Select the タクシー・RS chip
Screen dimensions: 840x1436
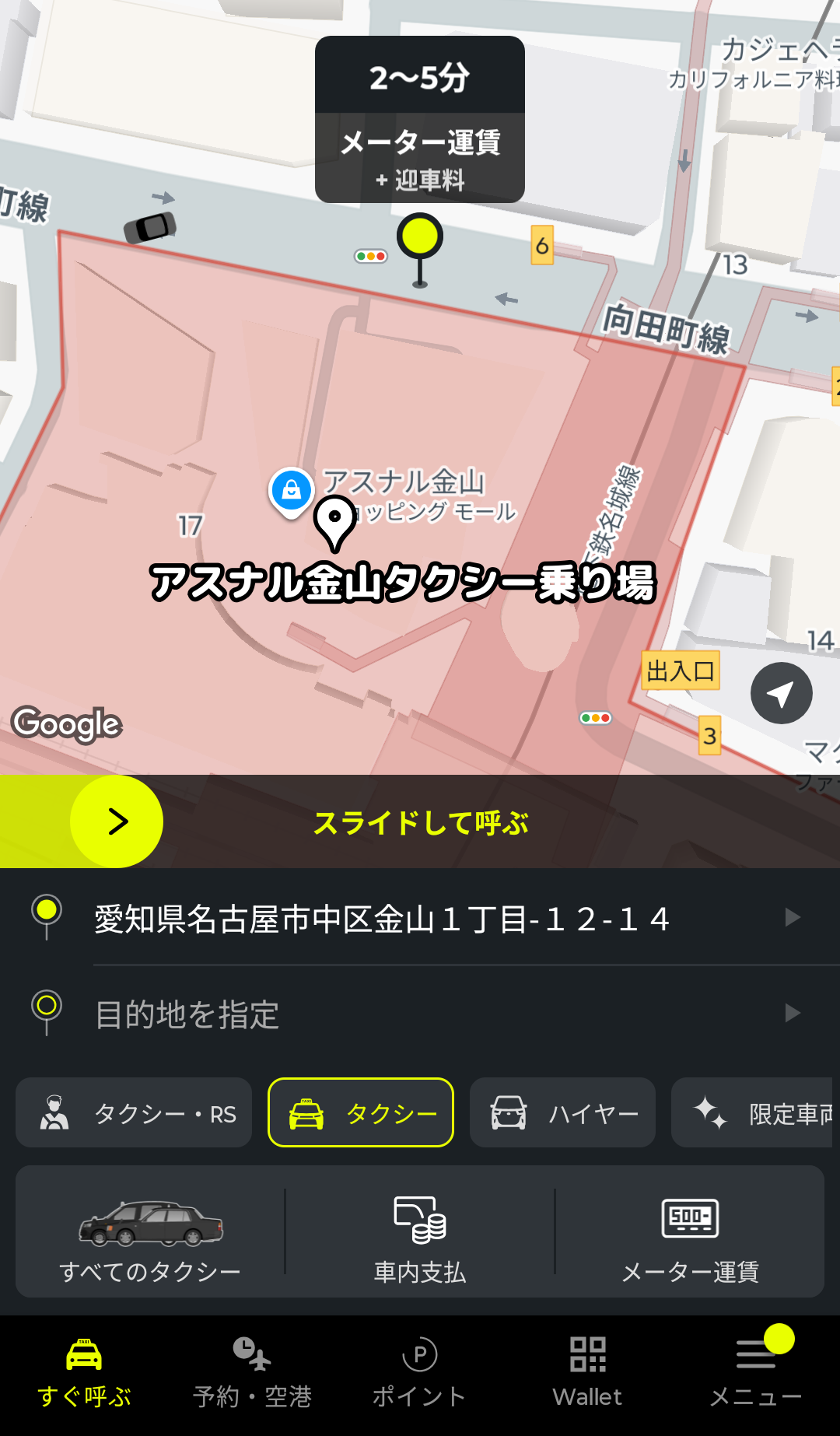tap(134, 1113)
